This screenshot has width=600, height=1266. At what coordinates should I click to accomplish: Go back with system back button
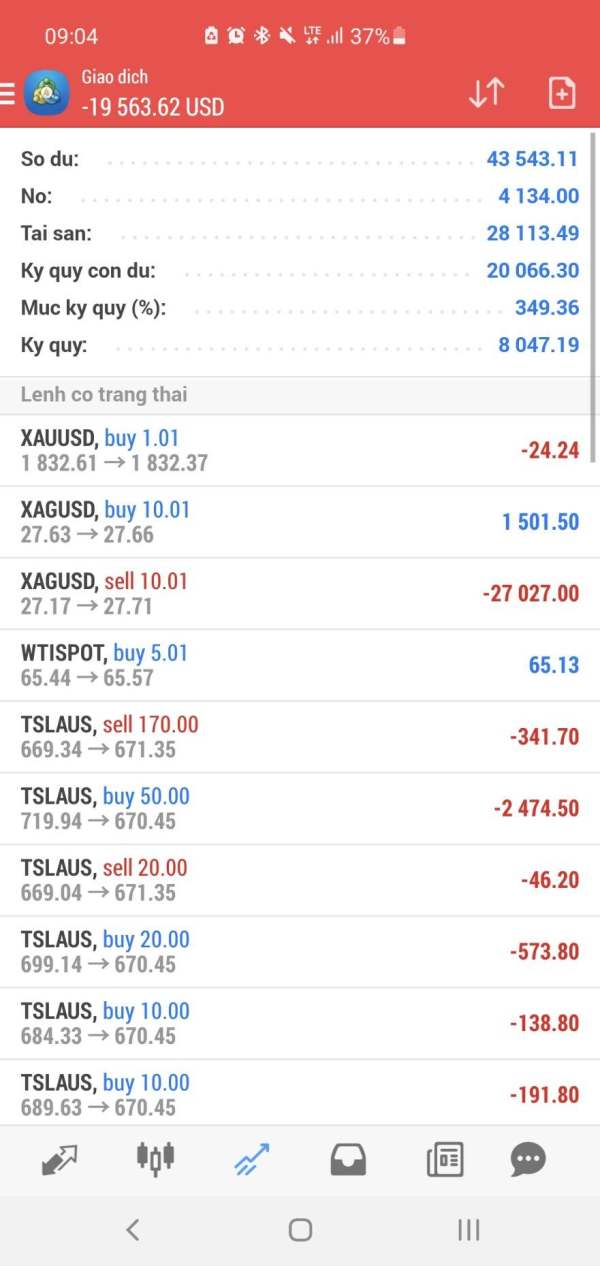[x=132, y=1230]
